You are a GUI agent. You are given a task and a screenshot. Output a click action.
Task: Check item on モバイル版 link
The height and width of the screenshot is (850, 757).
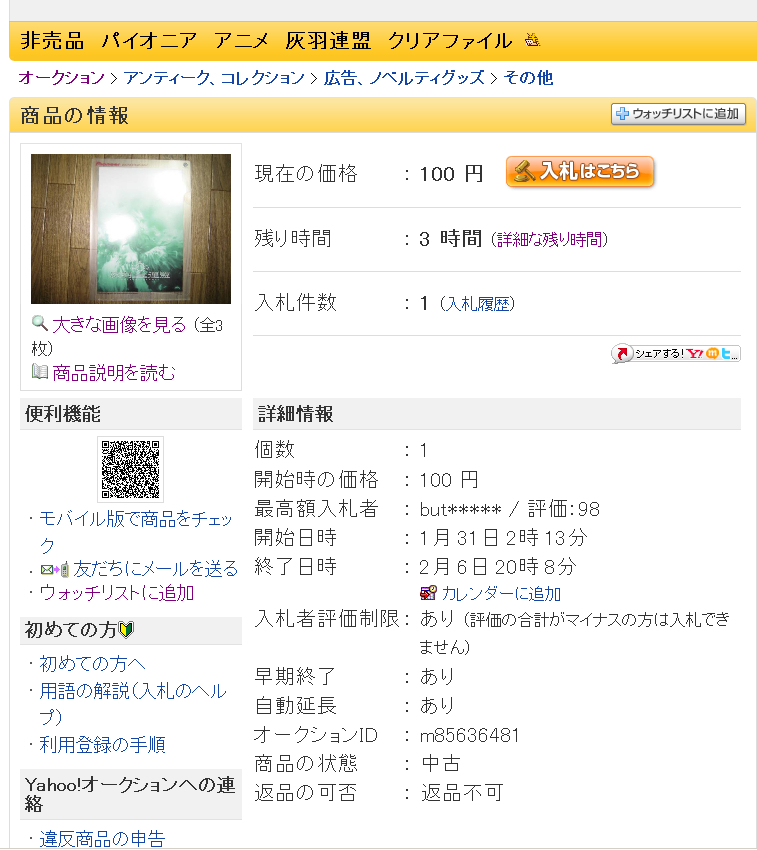click(136, 519)
